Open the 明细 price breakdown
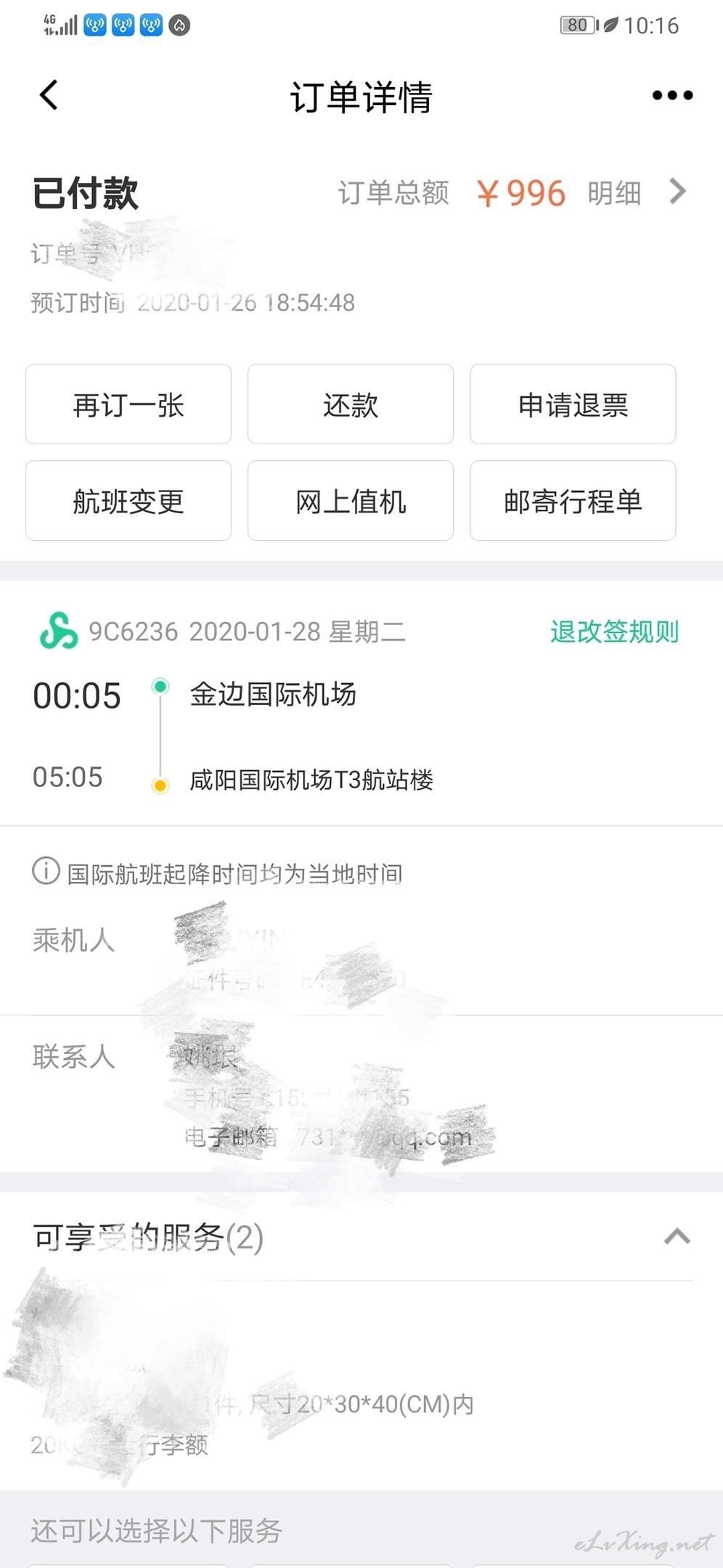Viewport: 723px width, 1568px height. 637,192
